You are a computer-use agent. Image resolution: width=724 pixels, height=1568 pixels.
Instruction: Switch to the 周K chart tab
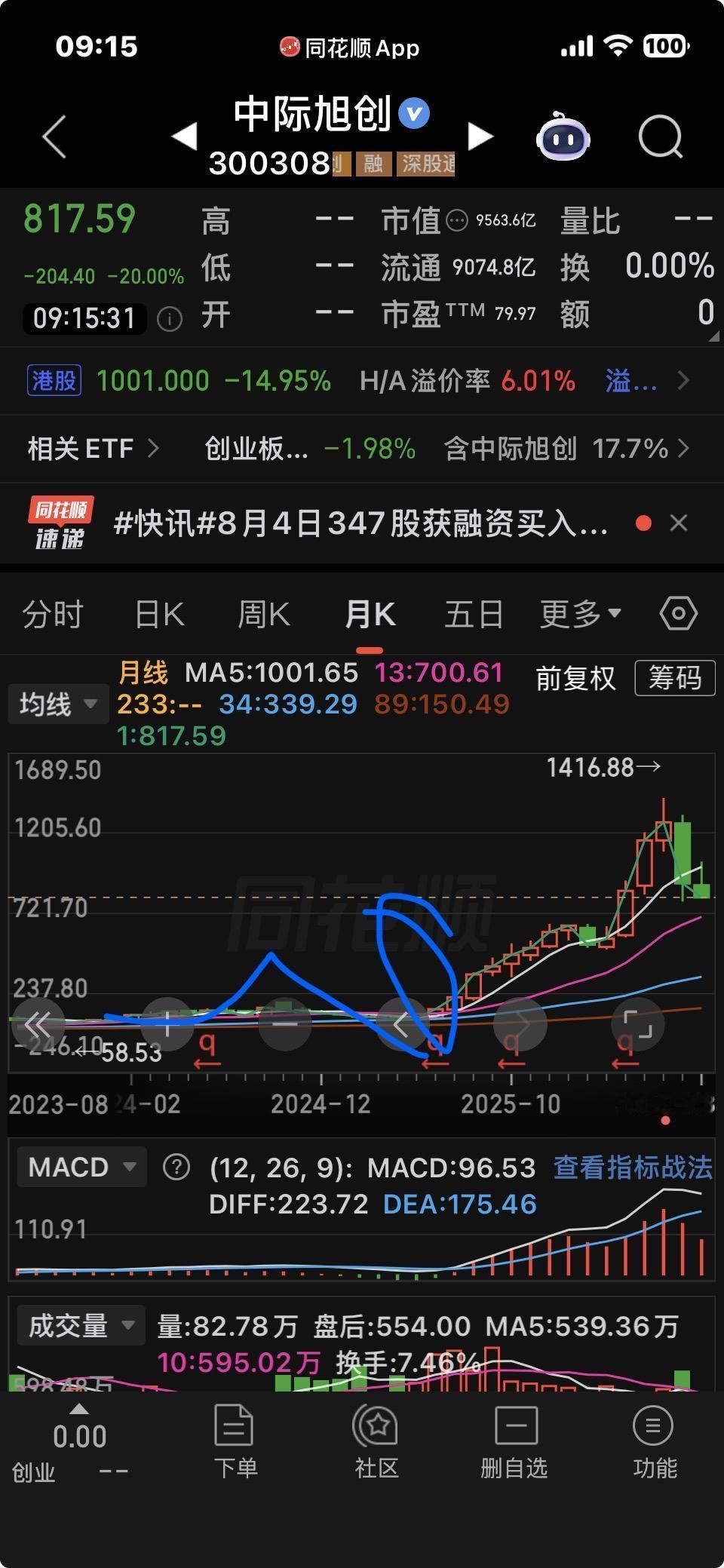point(263,614)
